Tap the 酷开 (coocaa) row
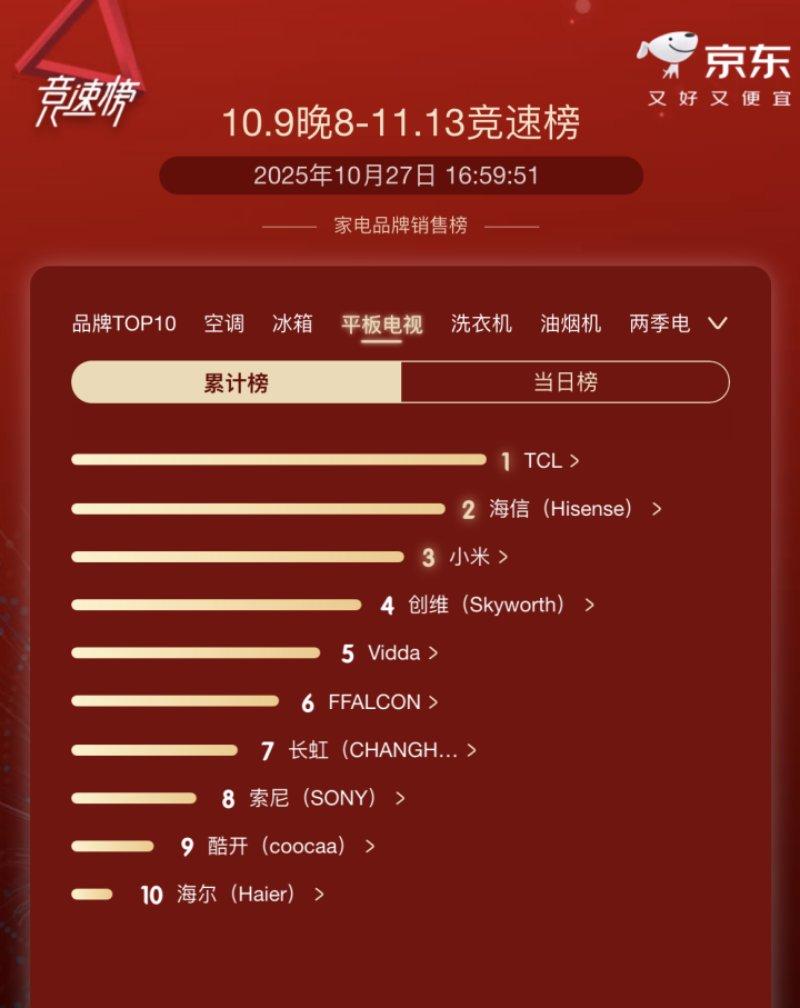 290,846
